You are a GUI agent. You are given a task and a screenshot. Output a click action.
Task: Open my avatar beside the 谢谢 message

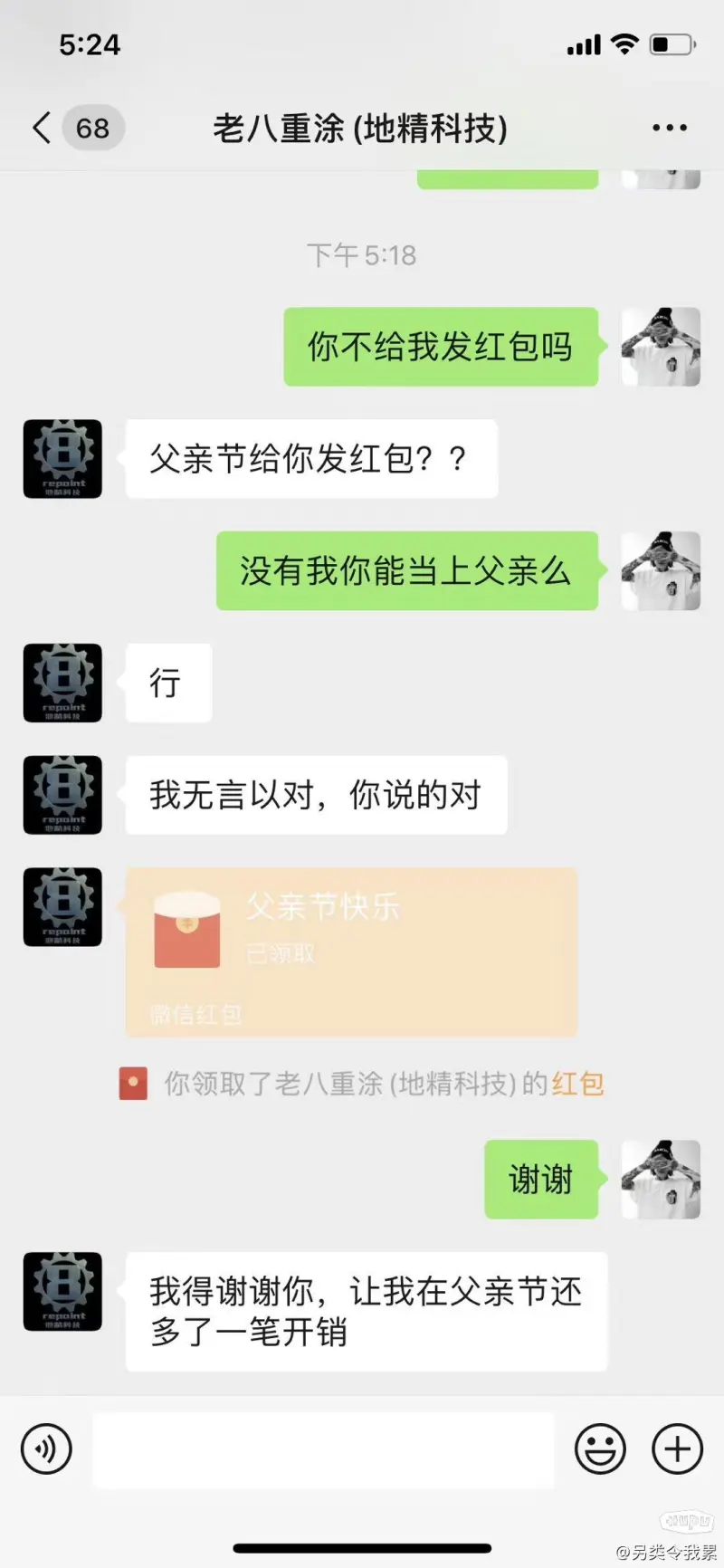click(x=661, y=1179)
